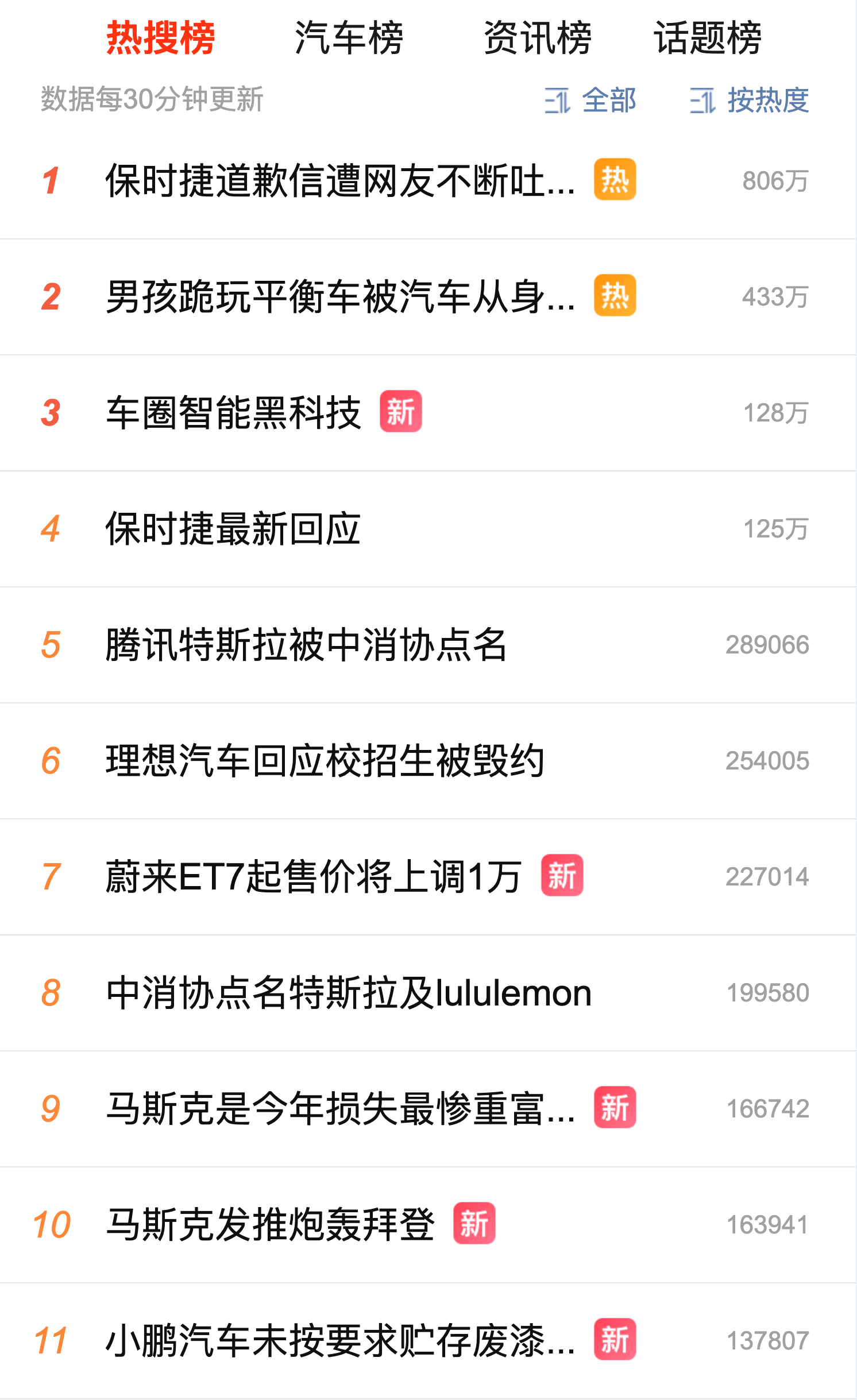857x1400 pixels.
Task: View the 车圈智能黑科技 topic
Action: (x=233, y=412)
